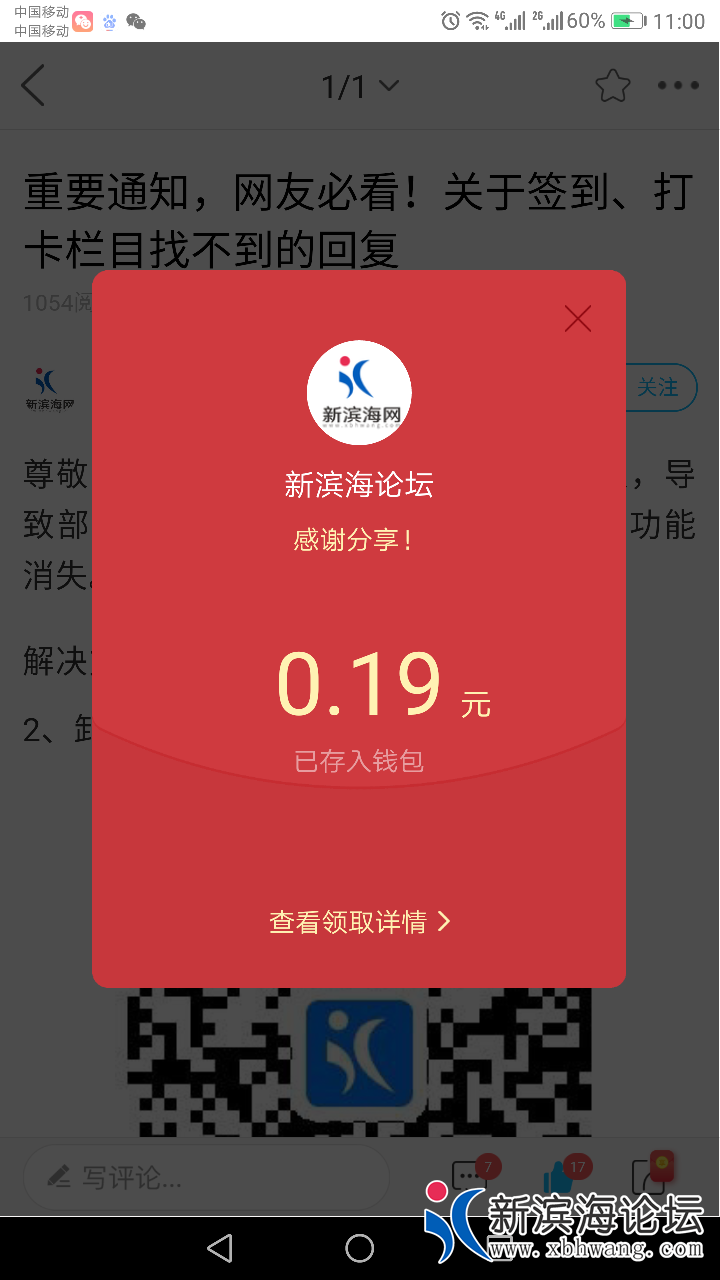Open the three-dot overflow menu
The height and width of the screenshot is (1280, 720).
[x=678, y=86]
